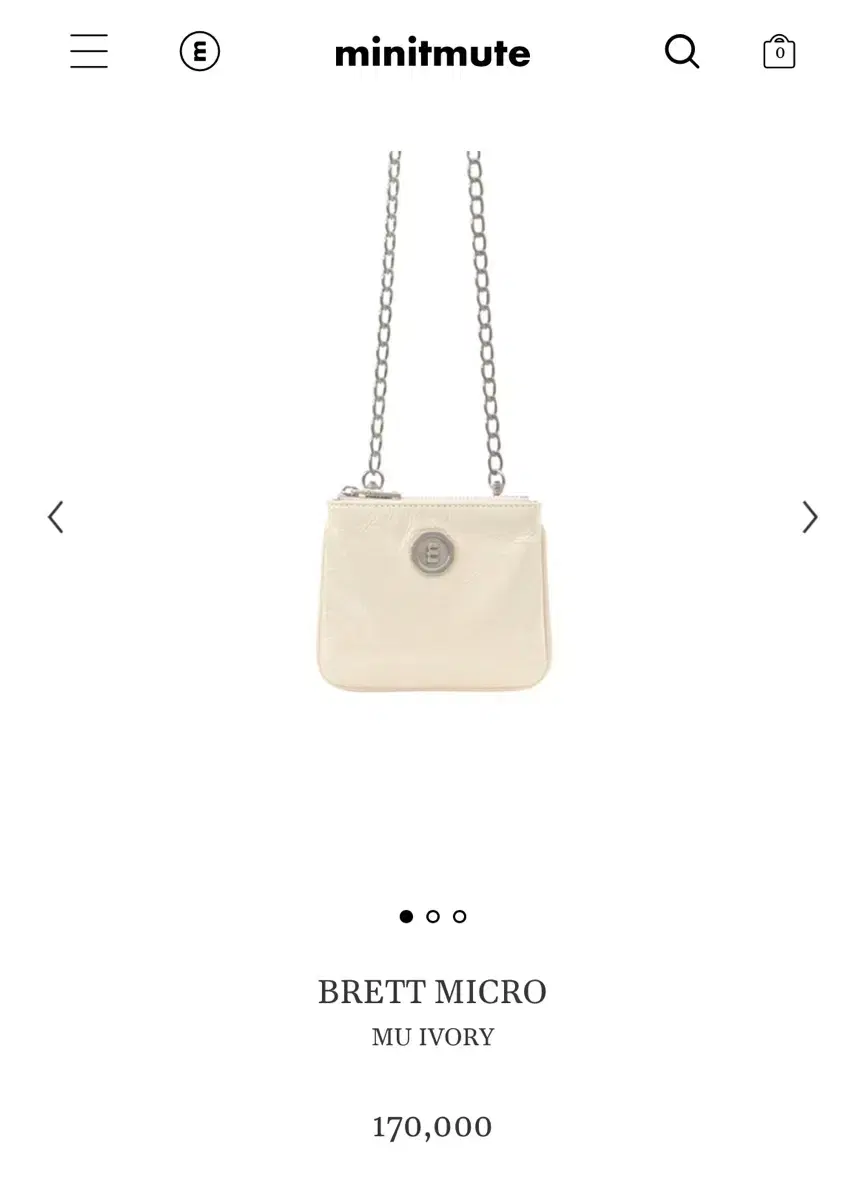Show the next product image
The image size is (866, 1200).
pyautogui.click(x=810, y=517)
